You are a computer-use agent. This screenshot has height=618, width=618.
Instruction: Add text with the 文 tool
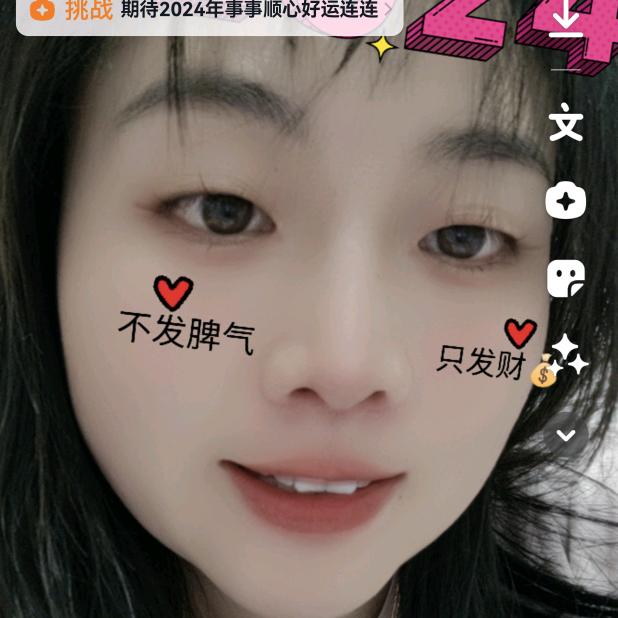[x=566, y=125]
